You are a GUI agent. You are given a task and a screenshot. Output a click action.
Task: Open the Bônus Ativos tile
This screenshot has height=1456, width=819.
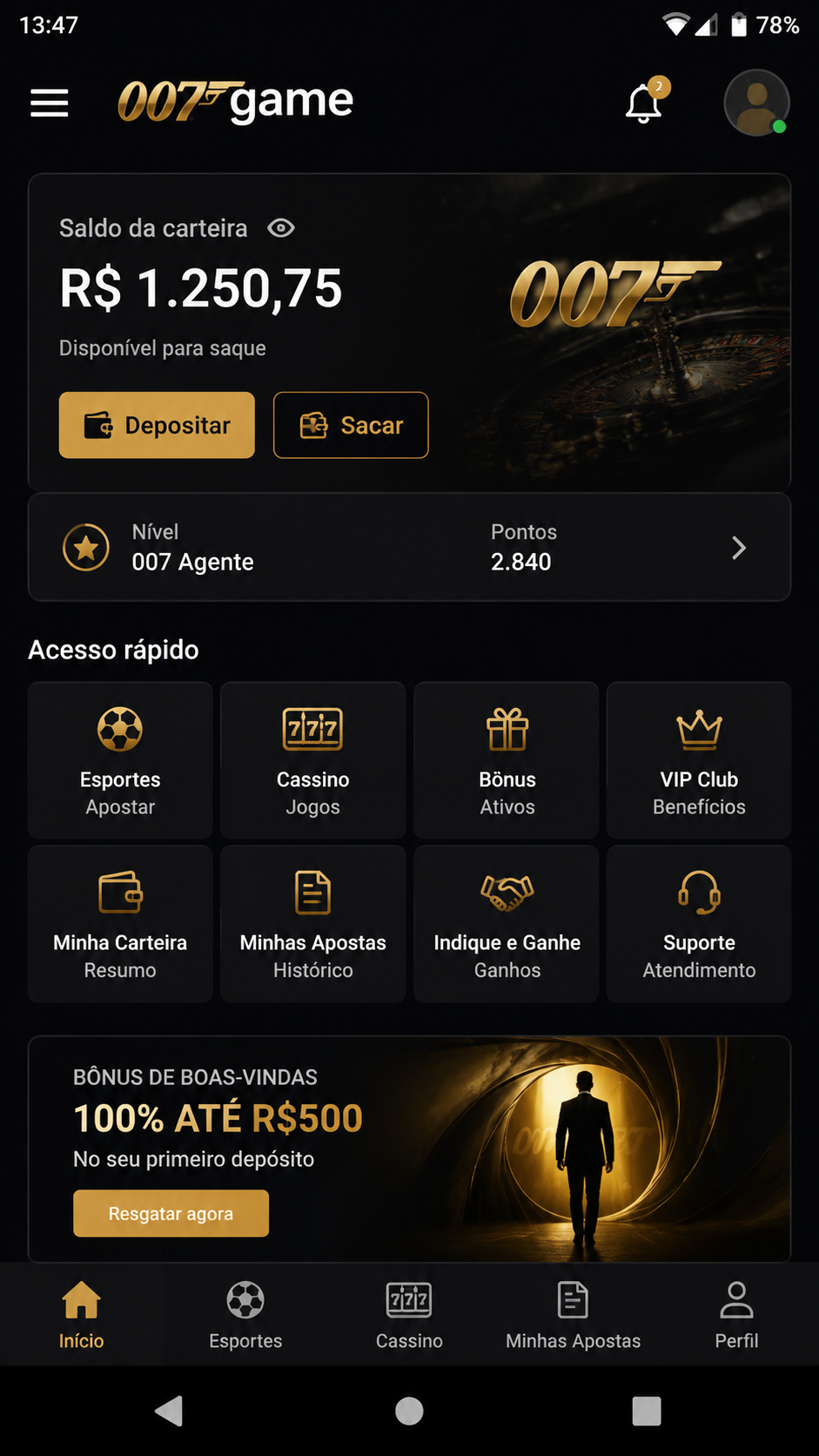[x=507, y=760]
